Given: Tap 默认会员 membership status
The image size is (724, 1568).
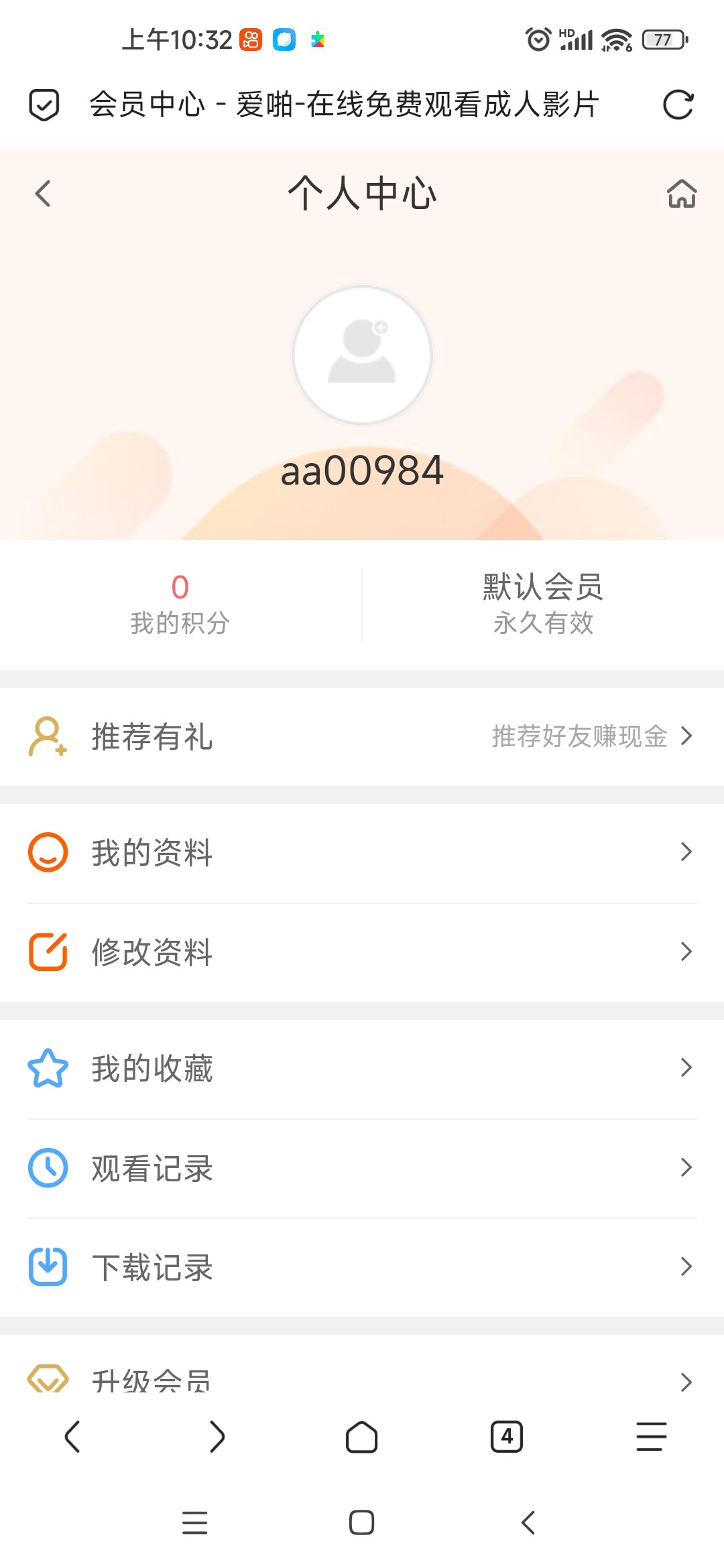Looking at the screenshot, I should tap(543, 604).
